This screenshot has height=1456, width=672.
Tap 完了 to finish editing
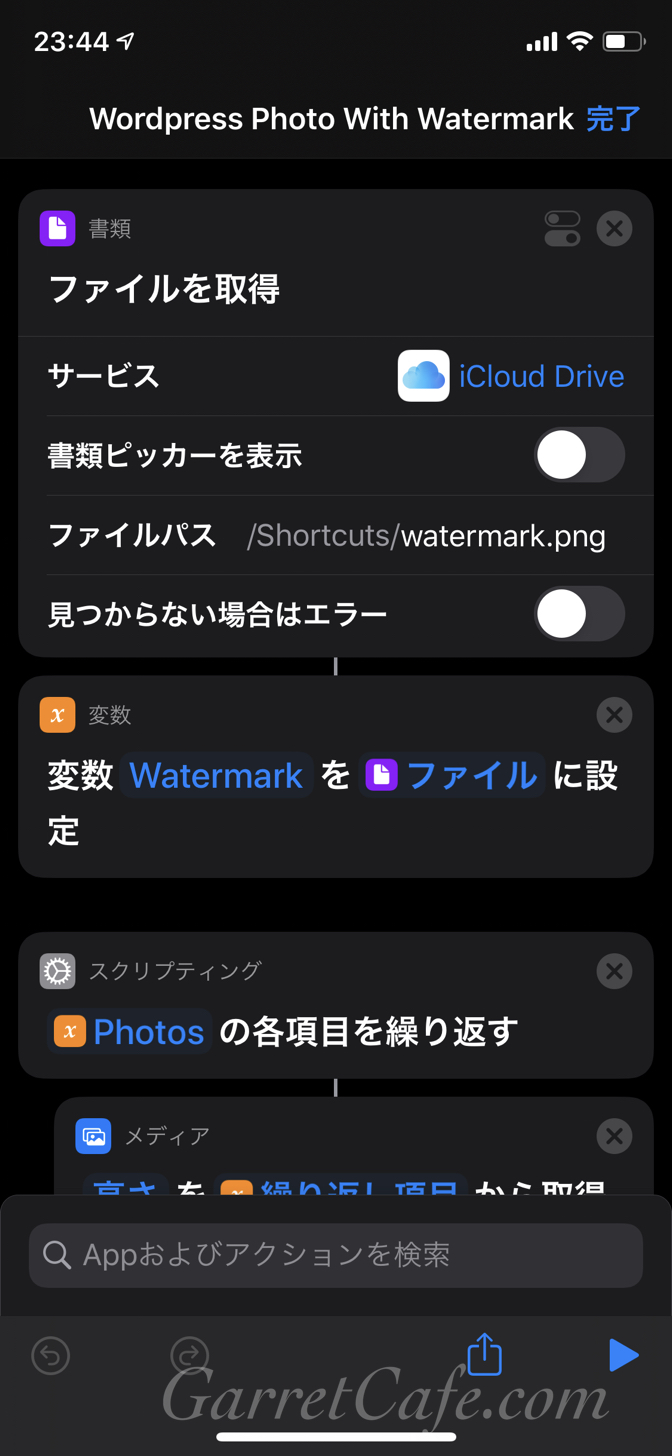pyautogui.click(x=612, y=119)
